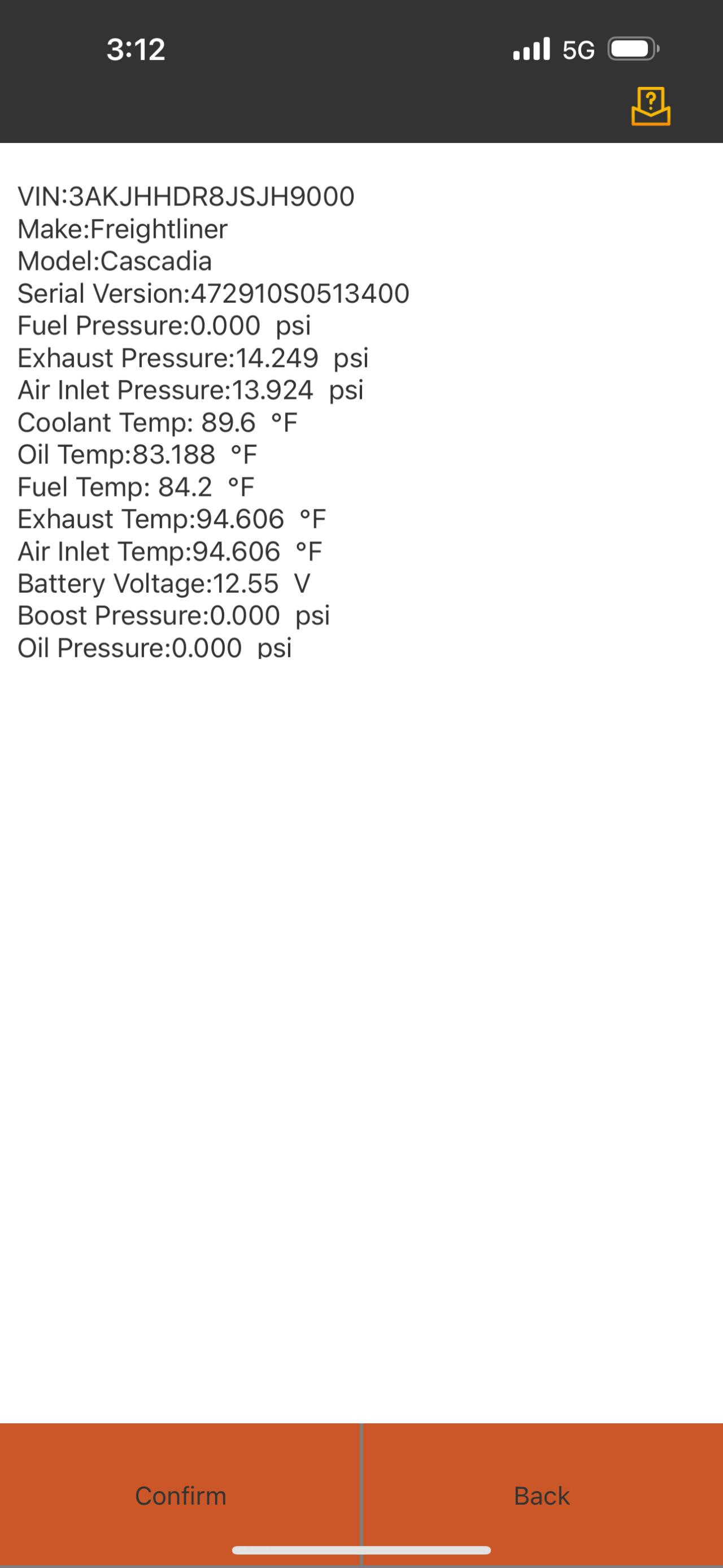Open the help inbox icon
This screenshot has width=723, height=1568.
coord(651,106)
